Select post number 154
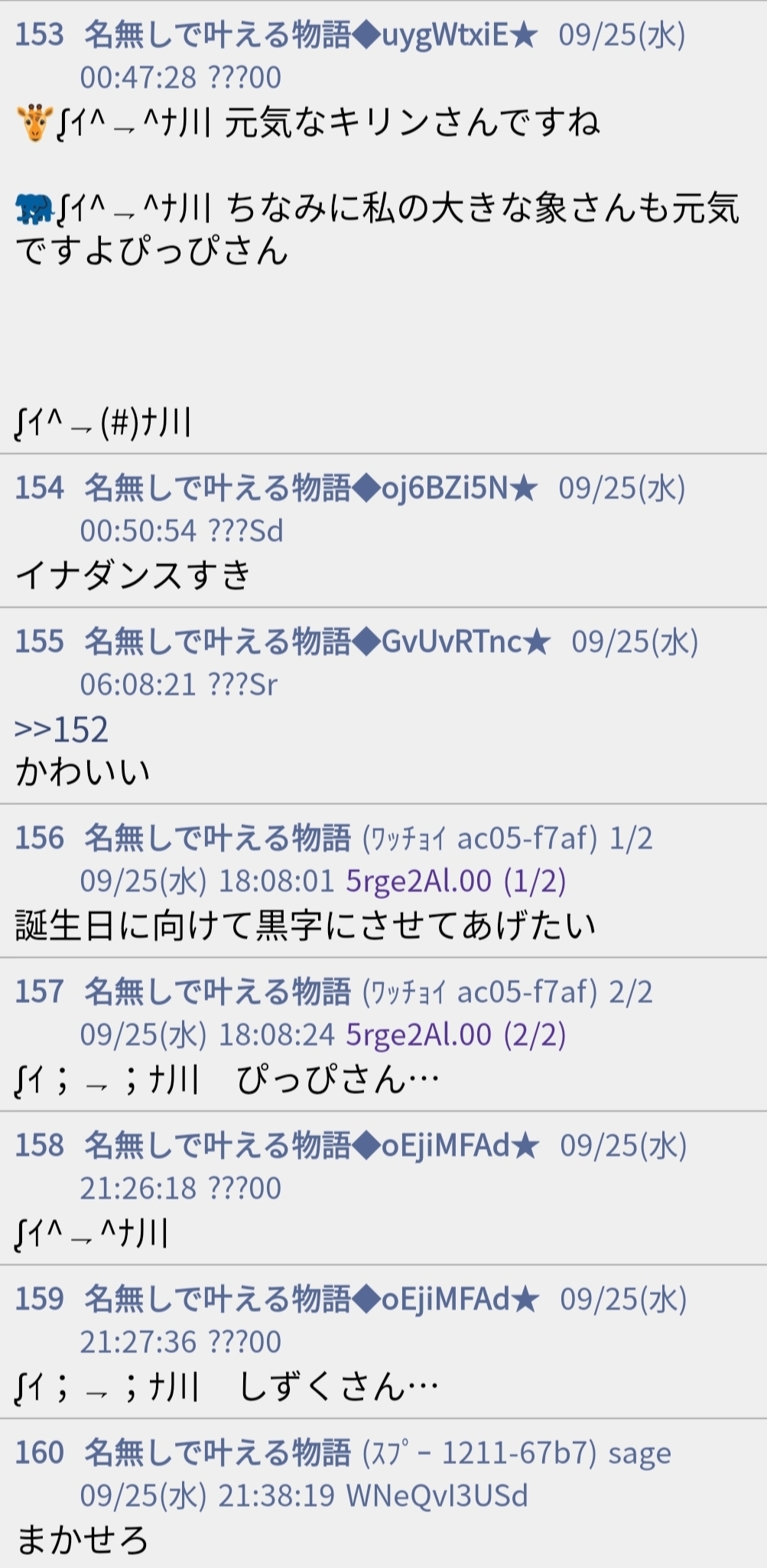This screenshot has height=1568, width=767. click(39, 488)
